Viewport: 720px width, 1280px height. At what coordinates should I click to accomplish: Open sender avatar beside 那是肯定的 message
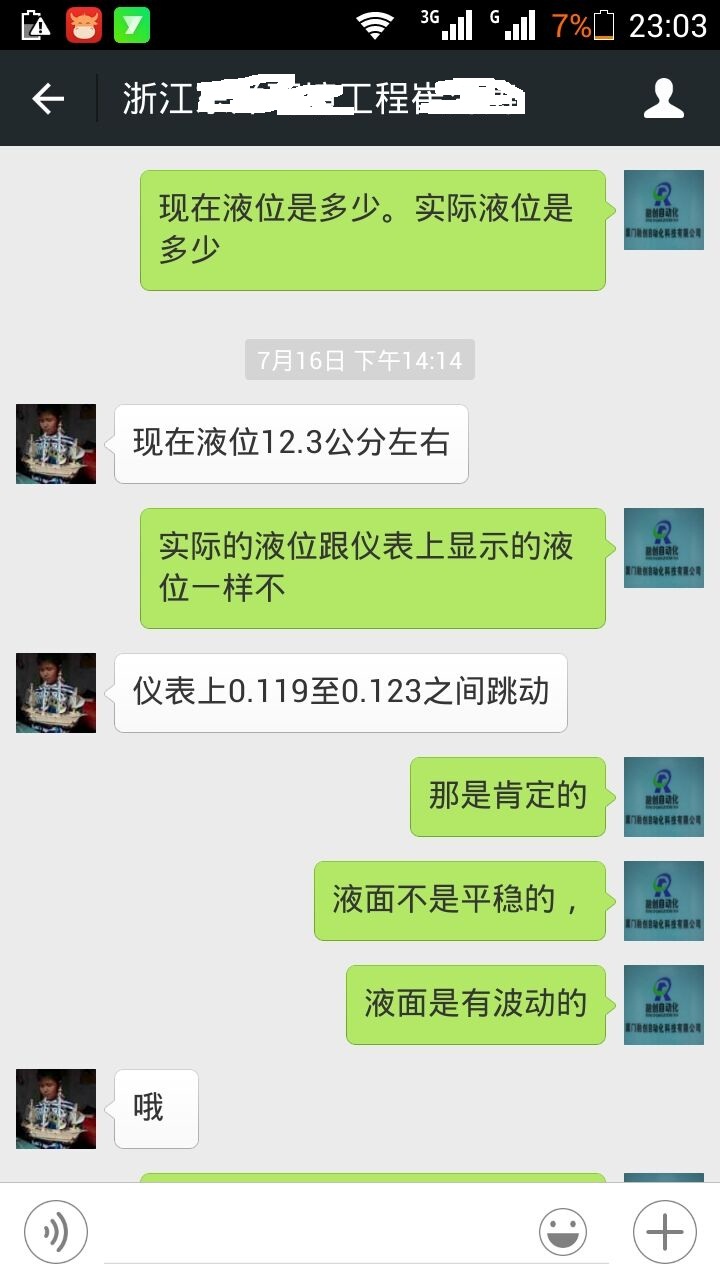pyautogui.click(x=663, y=797)
